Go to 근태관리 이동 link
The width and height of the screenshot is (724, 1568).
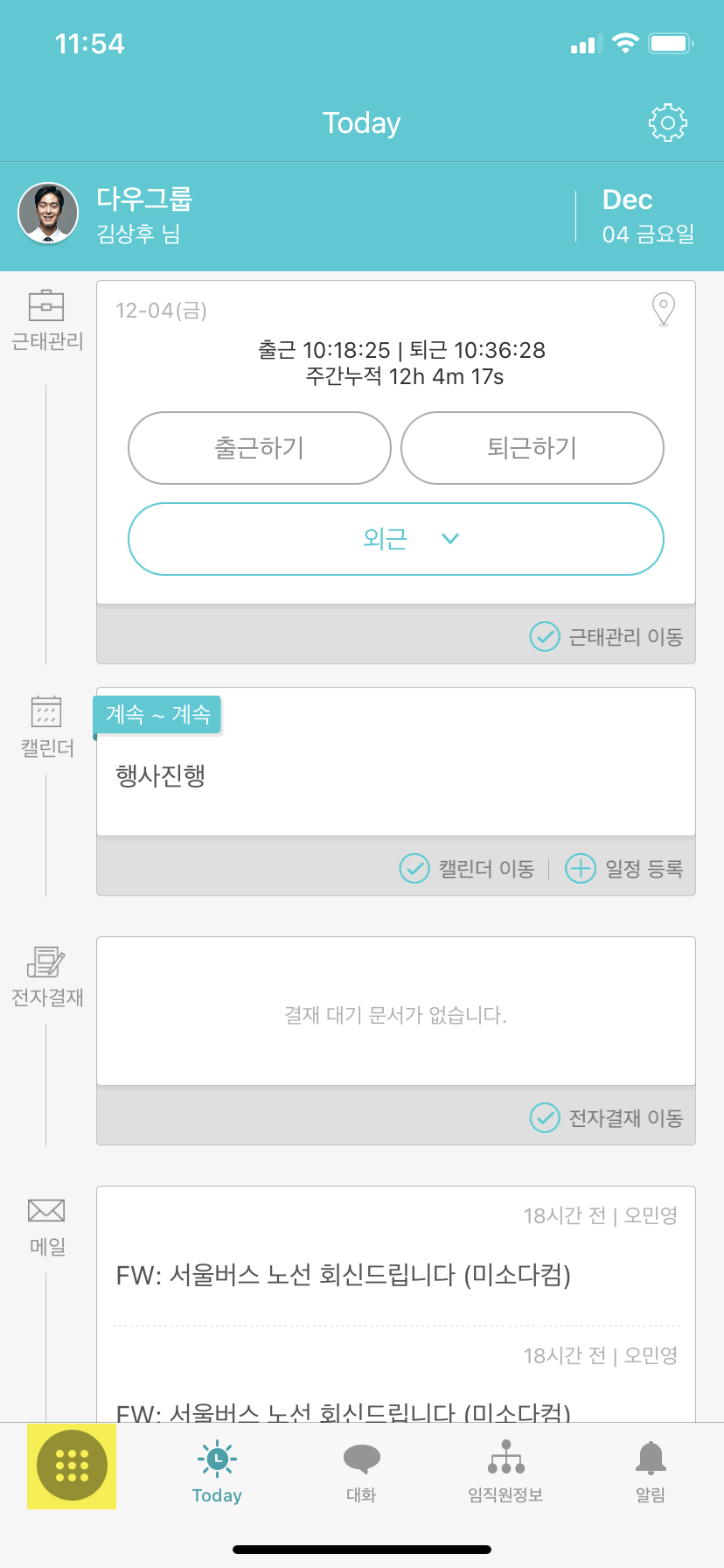tap(607, 636)
